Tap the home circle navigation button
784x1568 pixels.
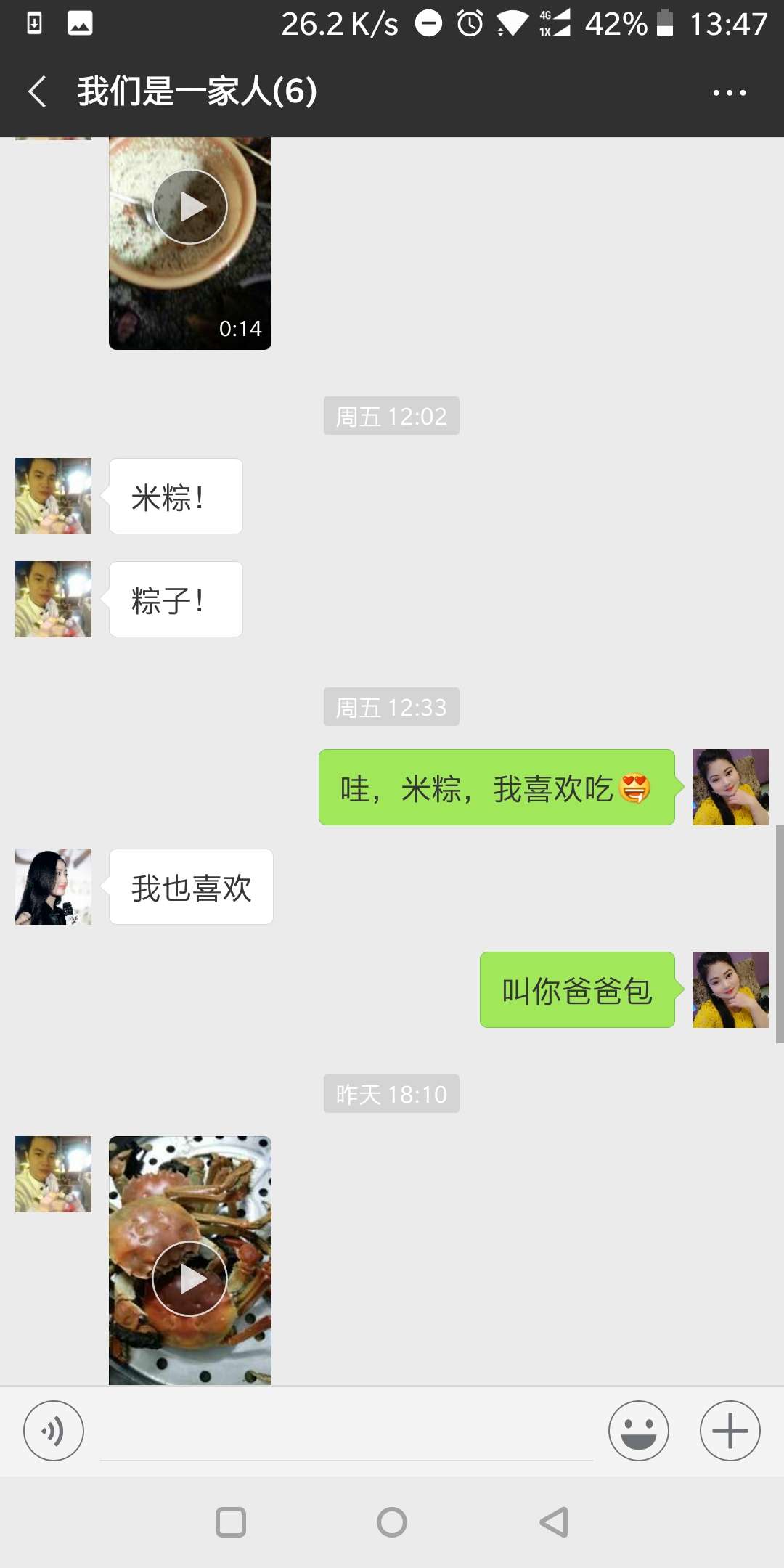point(391,1522)
